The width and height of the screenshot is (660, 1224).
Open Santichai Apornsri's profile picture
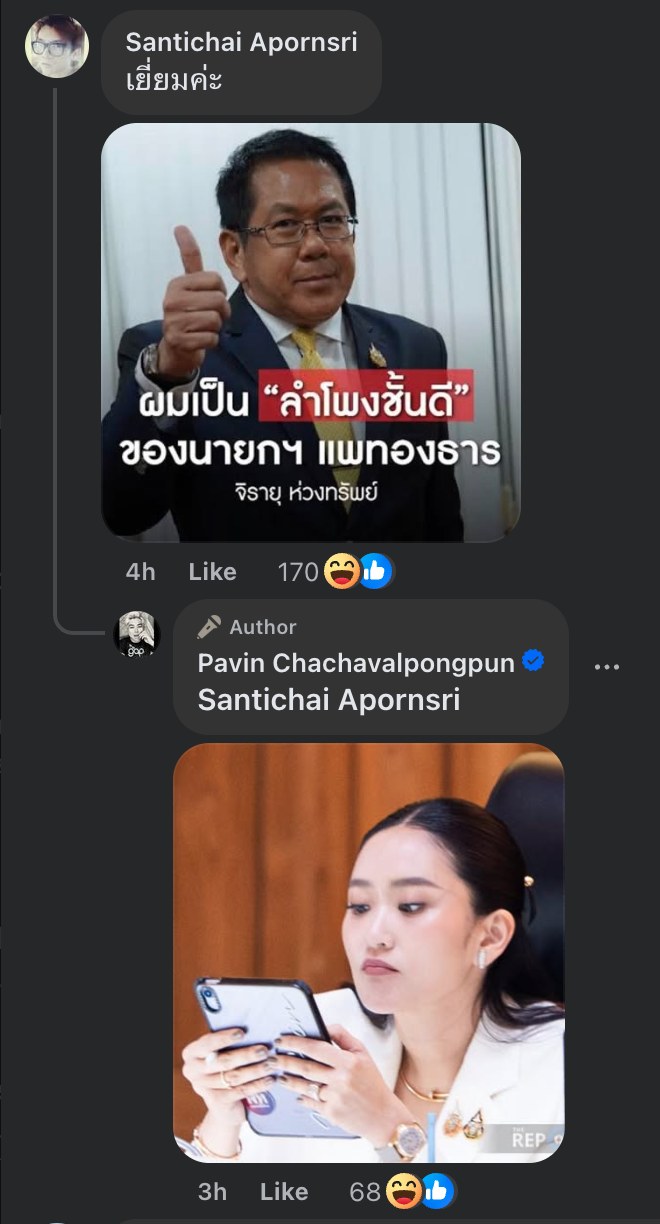57,46
